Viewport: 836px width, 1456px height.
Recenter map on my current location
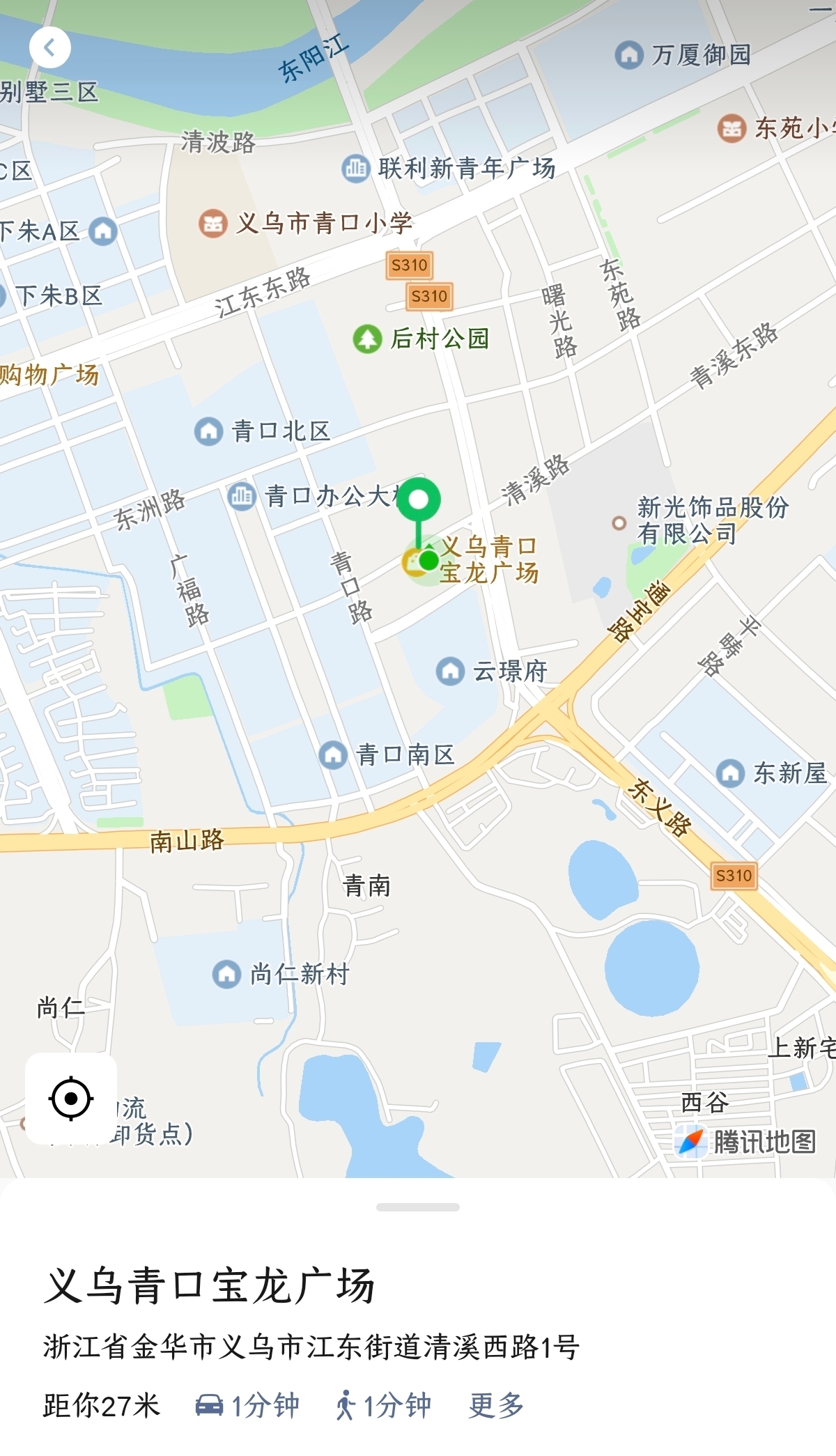coord(71,1099)
